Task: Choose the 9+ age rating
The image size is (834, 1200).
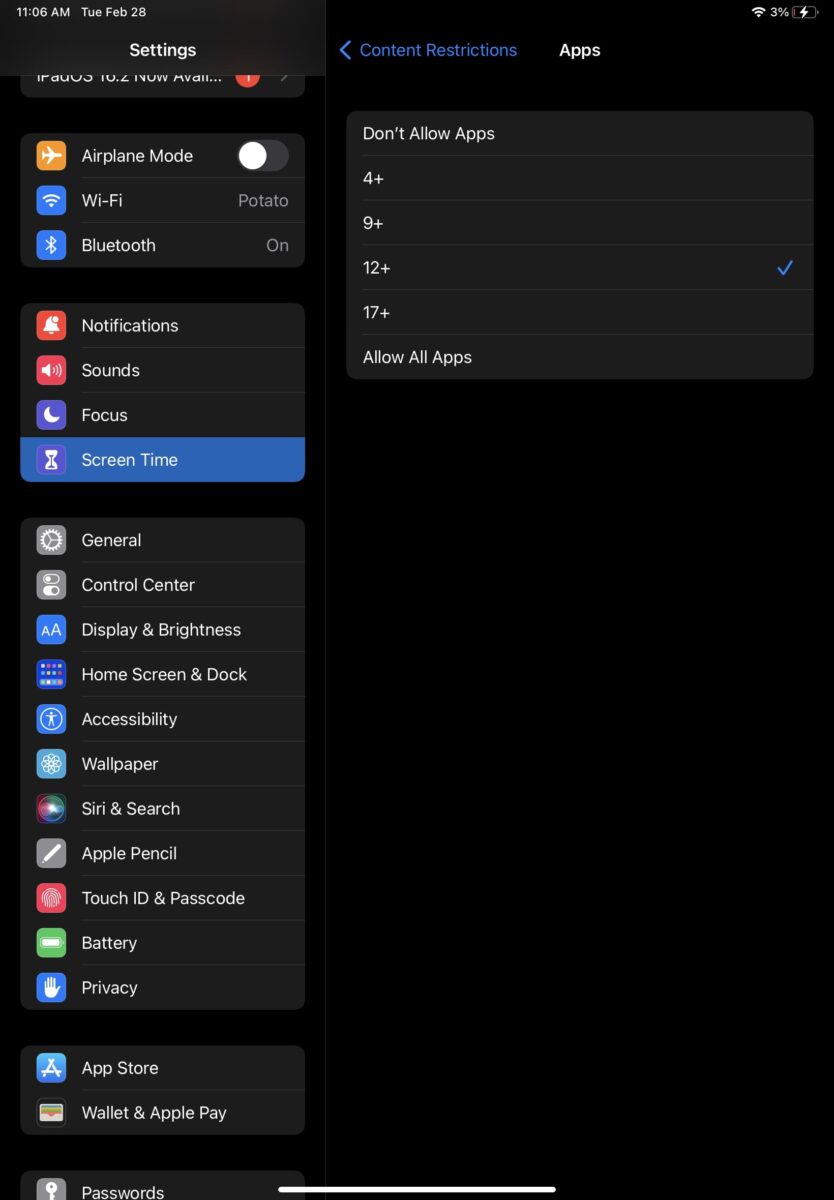Action: tap(579, 223)
